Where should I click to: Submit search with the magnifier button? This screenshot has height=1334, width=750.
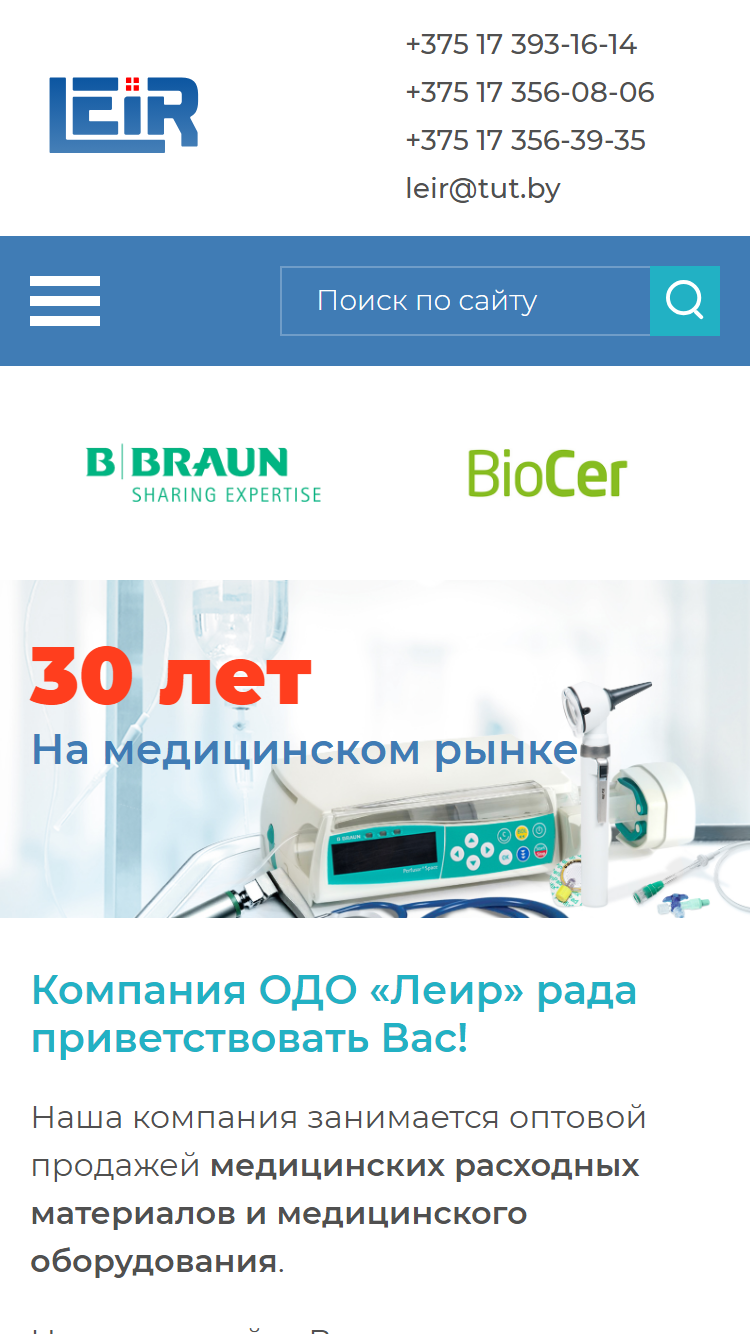pyautogui.click(x=685, y=301)
